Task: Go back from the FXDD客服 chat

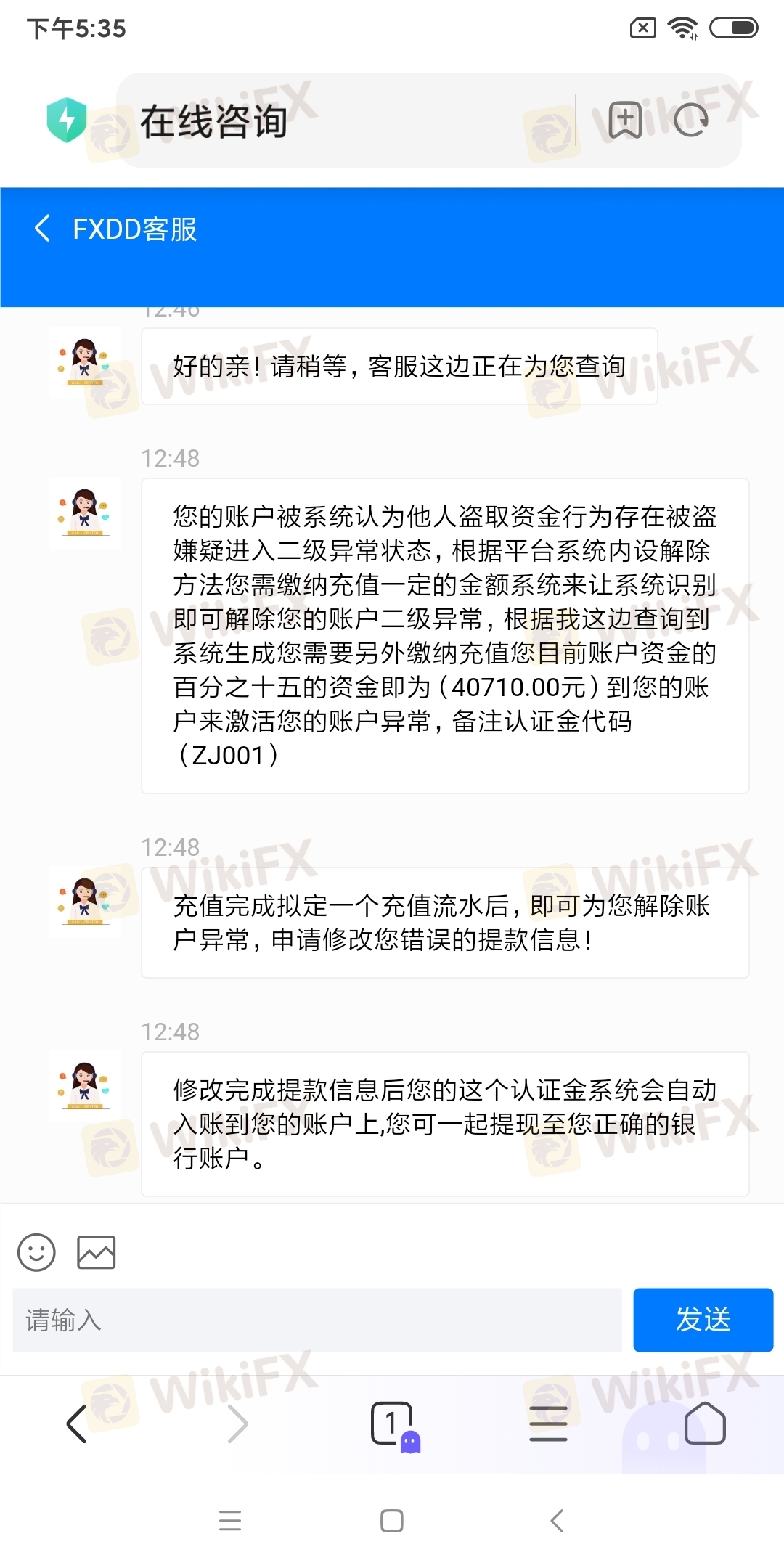Action: (43, 228)
